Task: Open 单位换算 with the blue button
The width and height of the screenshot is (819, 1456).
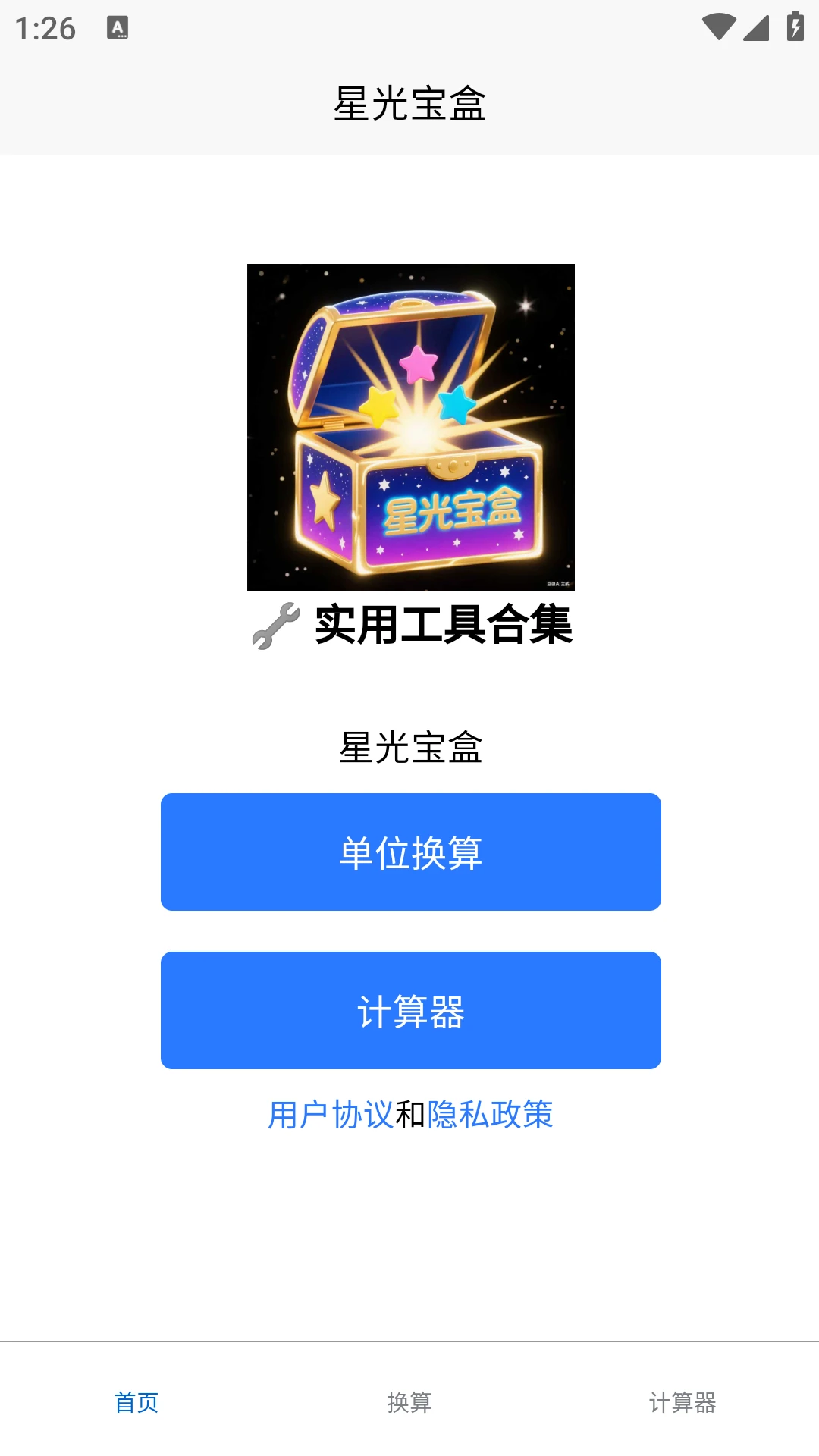Action: 410,851
